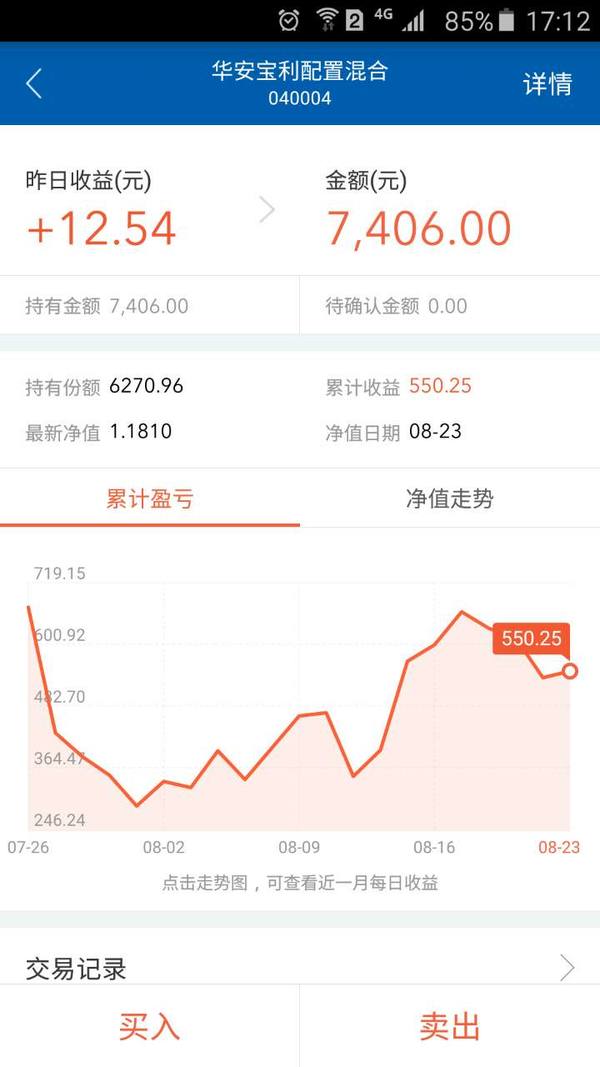Tap 买入 to buy the fund

[150, 1026]
